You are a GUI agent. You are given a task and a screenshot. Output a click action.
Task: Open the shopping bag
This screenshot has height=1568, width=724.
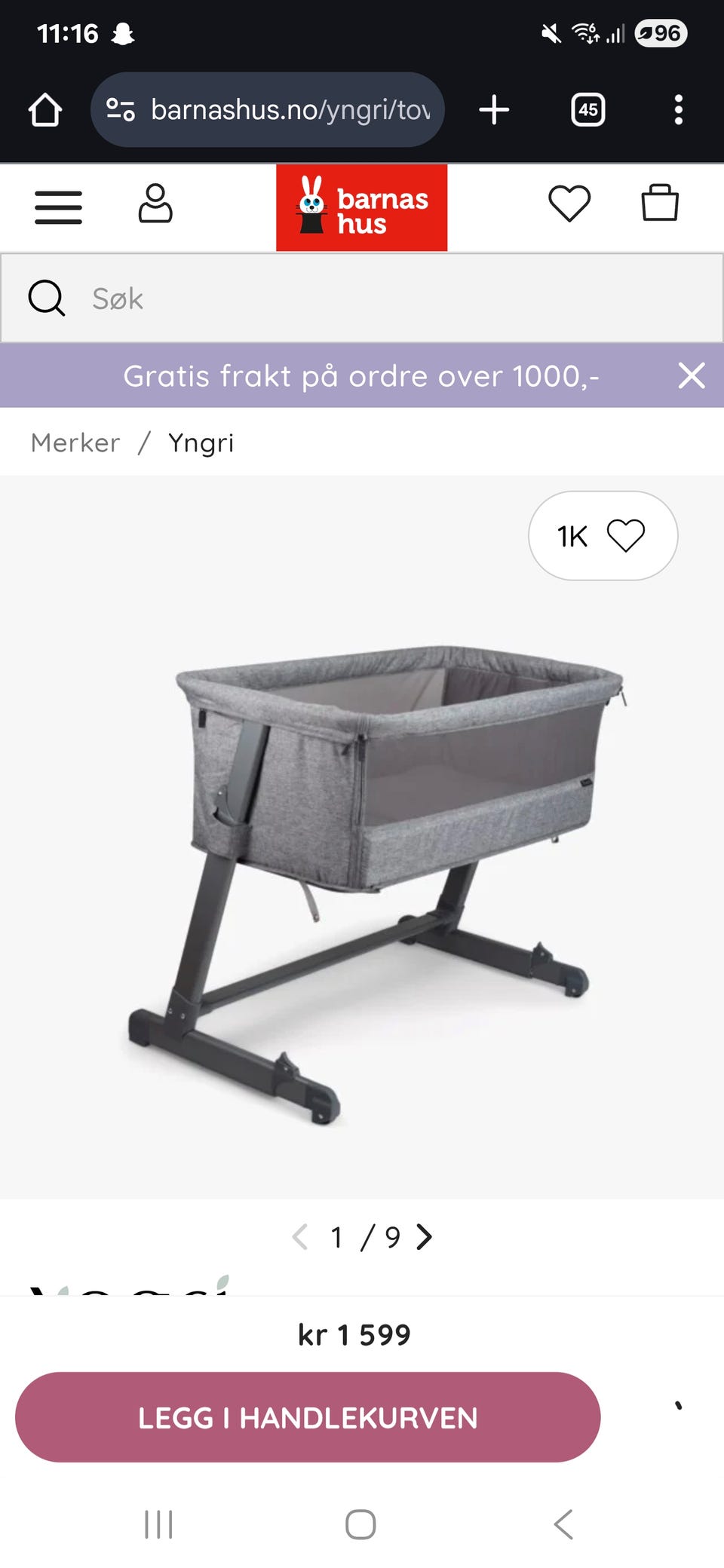coord(660,204)
